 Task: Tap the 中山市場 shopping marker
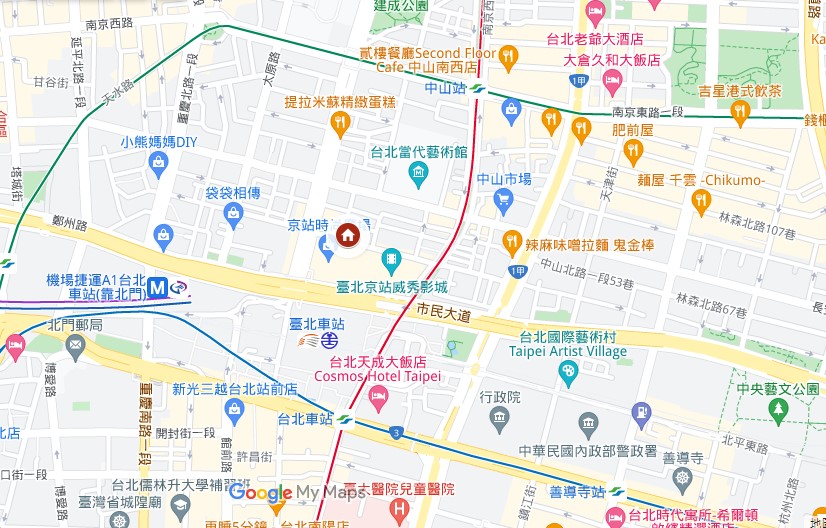coord(504,202)
